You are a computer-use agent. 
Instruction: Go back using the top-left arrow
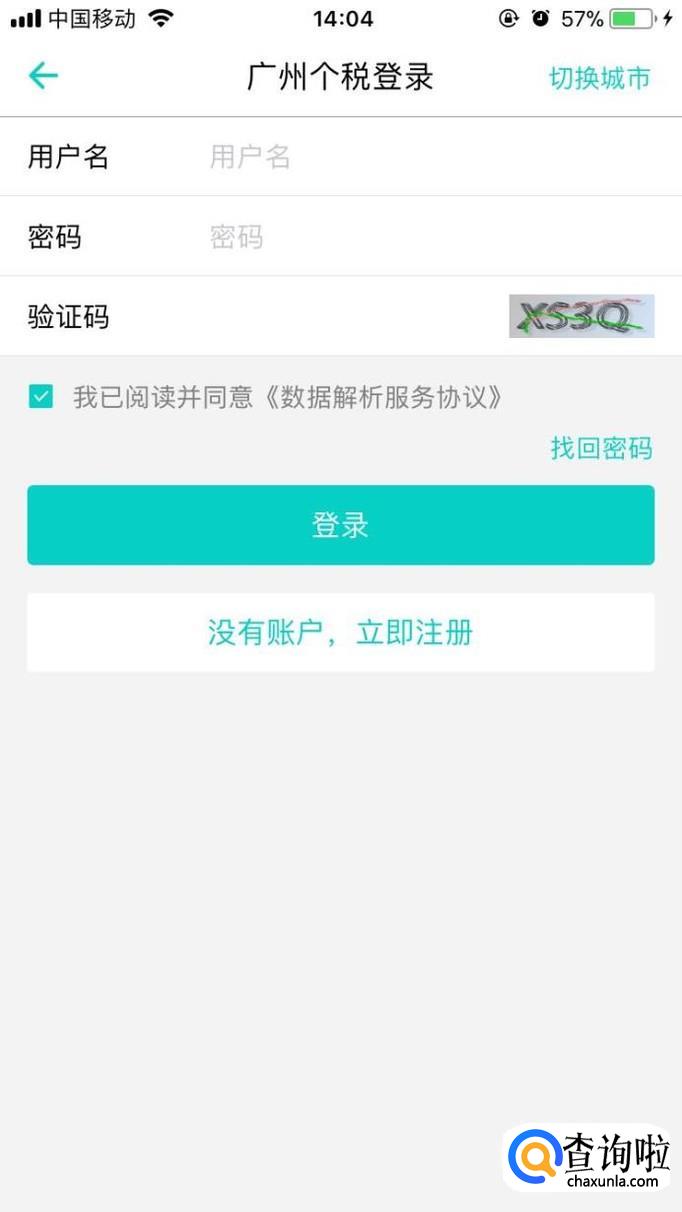coord(43,76)
